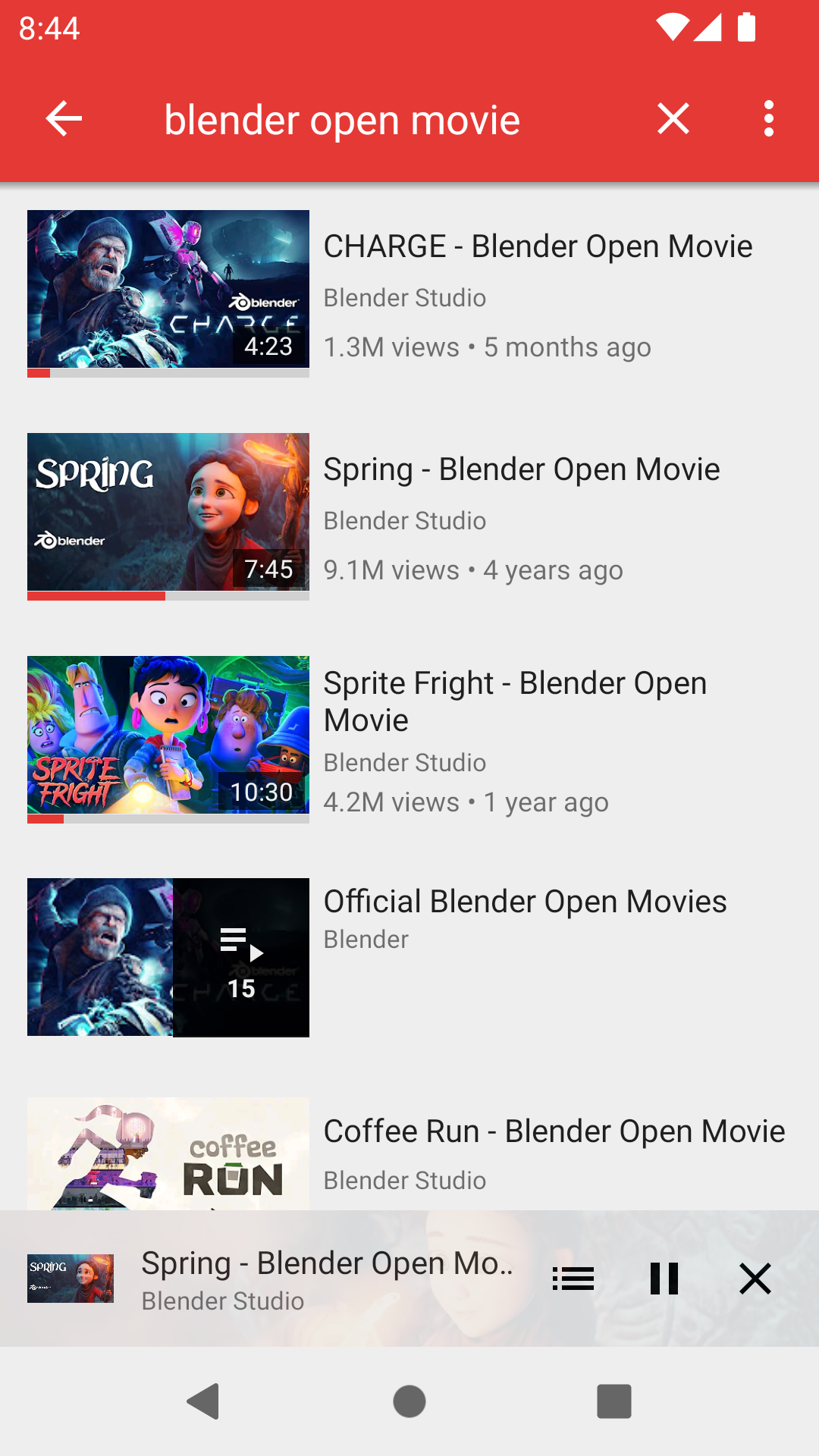Tap the system home button
Viewport: 819px width, 1456px height.
pos(409,1401)
